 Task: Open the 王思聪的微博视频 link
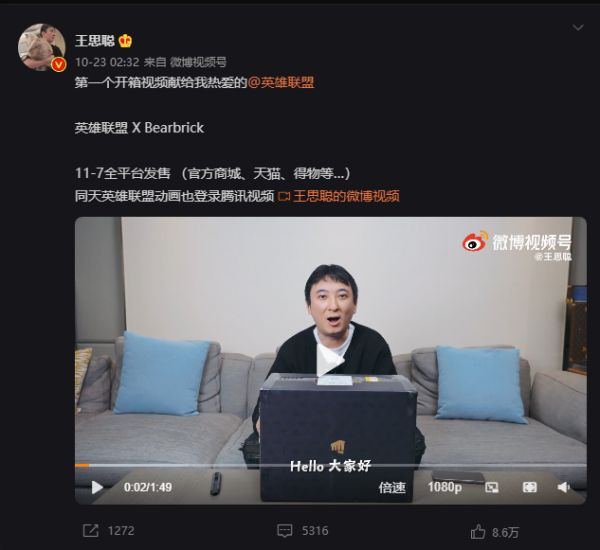click(x=339, y=196)
